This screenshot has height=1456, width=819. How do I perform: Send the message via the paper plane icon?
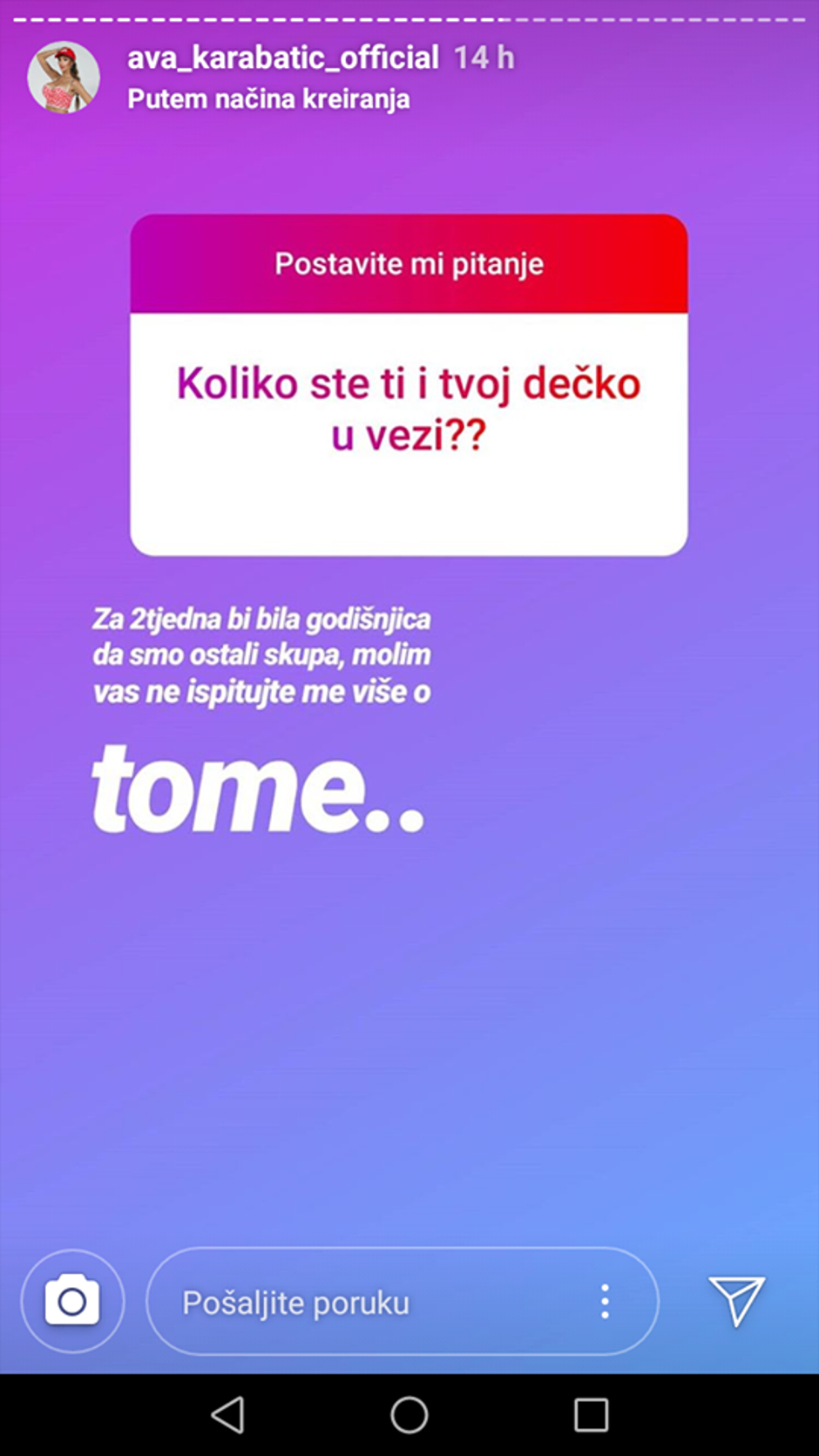(736, 1302)
